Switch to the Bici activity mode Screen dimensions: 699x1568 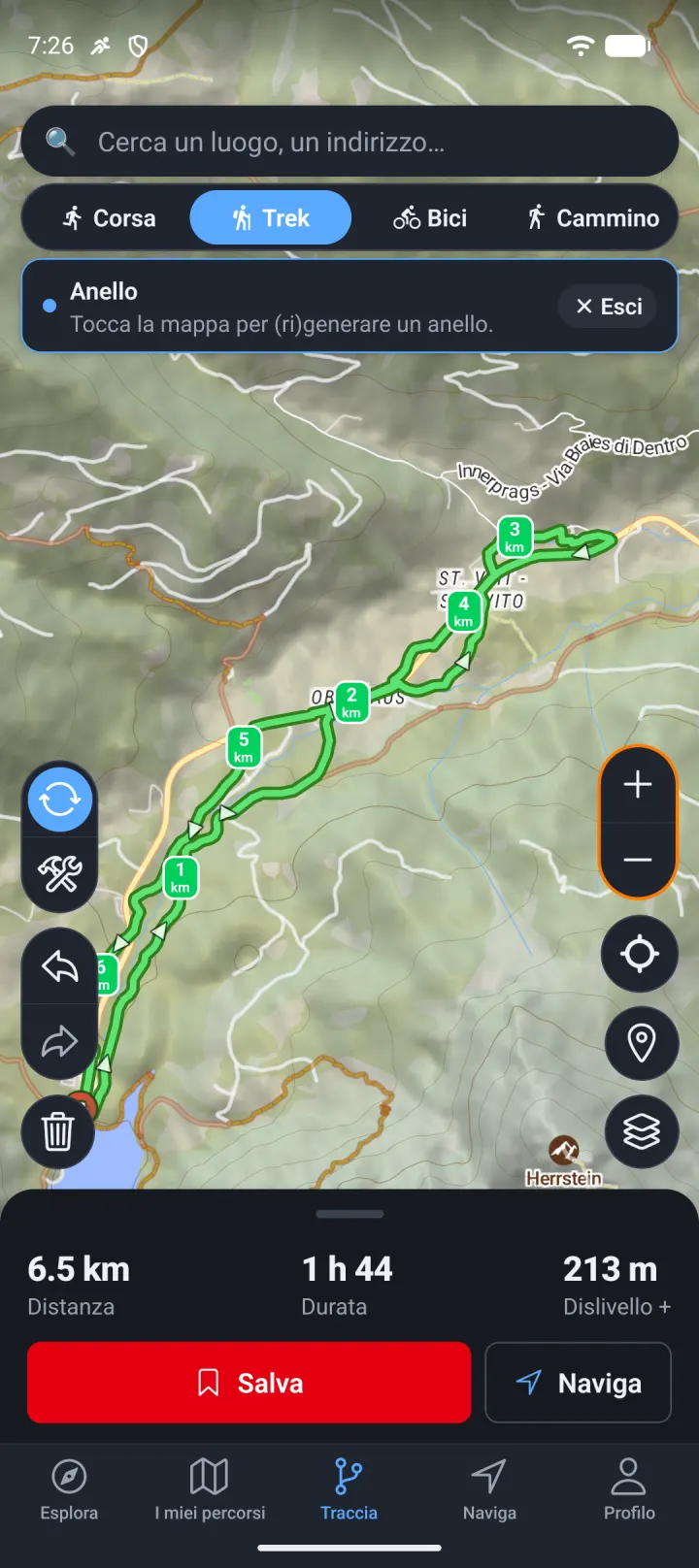(x=430, y=217)
